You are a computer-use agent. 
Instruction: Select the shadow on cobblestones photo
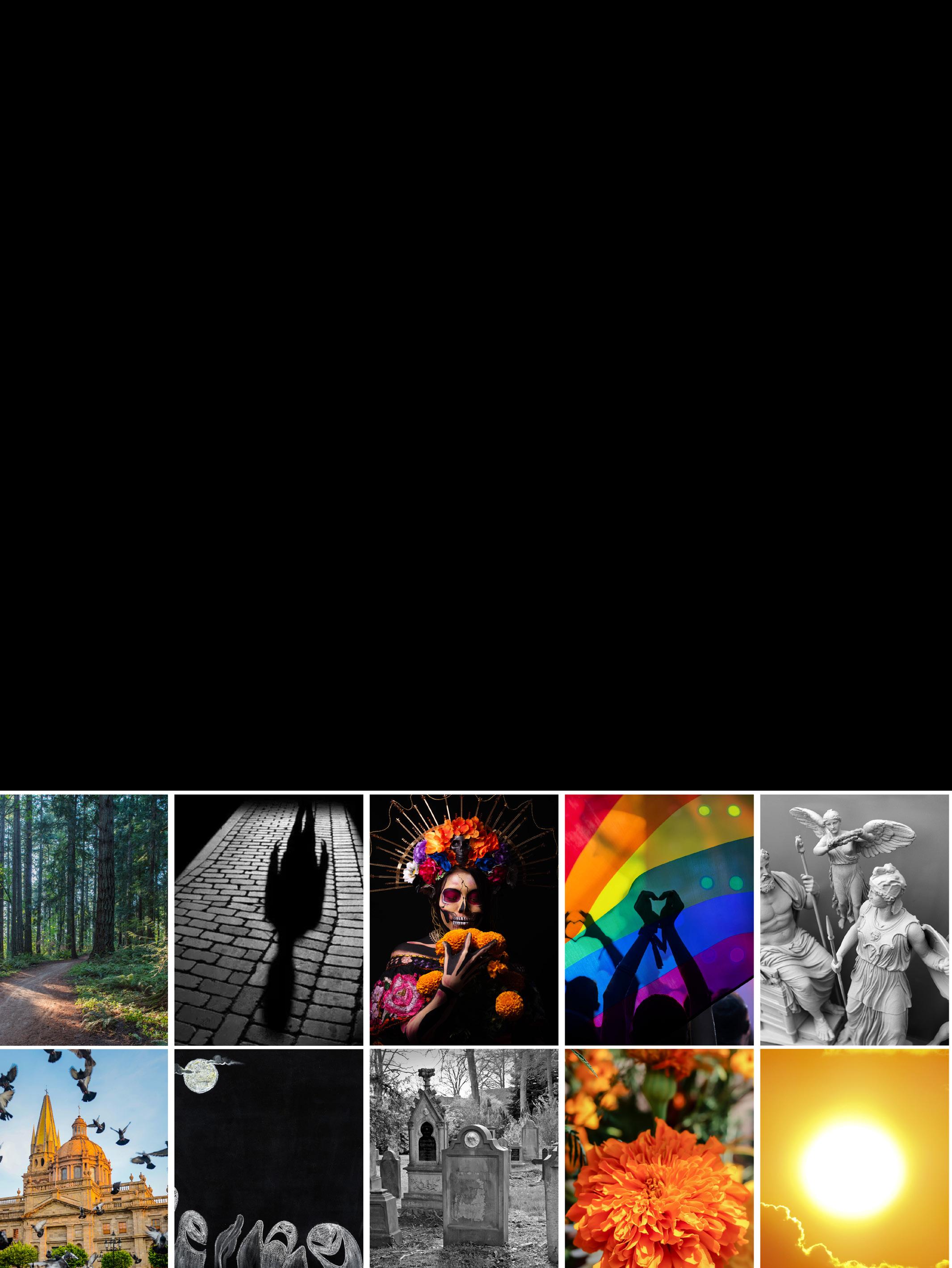[268, 919]
